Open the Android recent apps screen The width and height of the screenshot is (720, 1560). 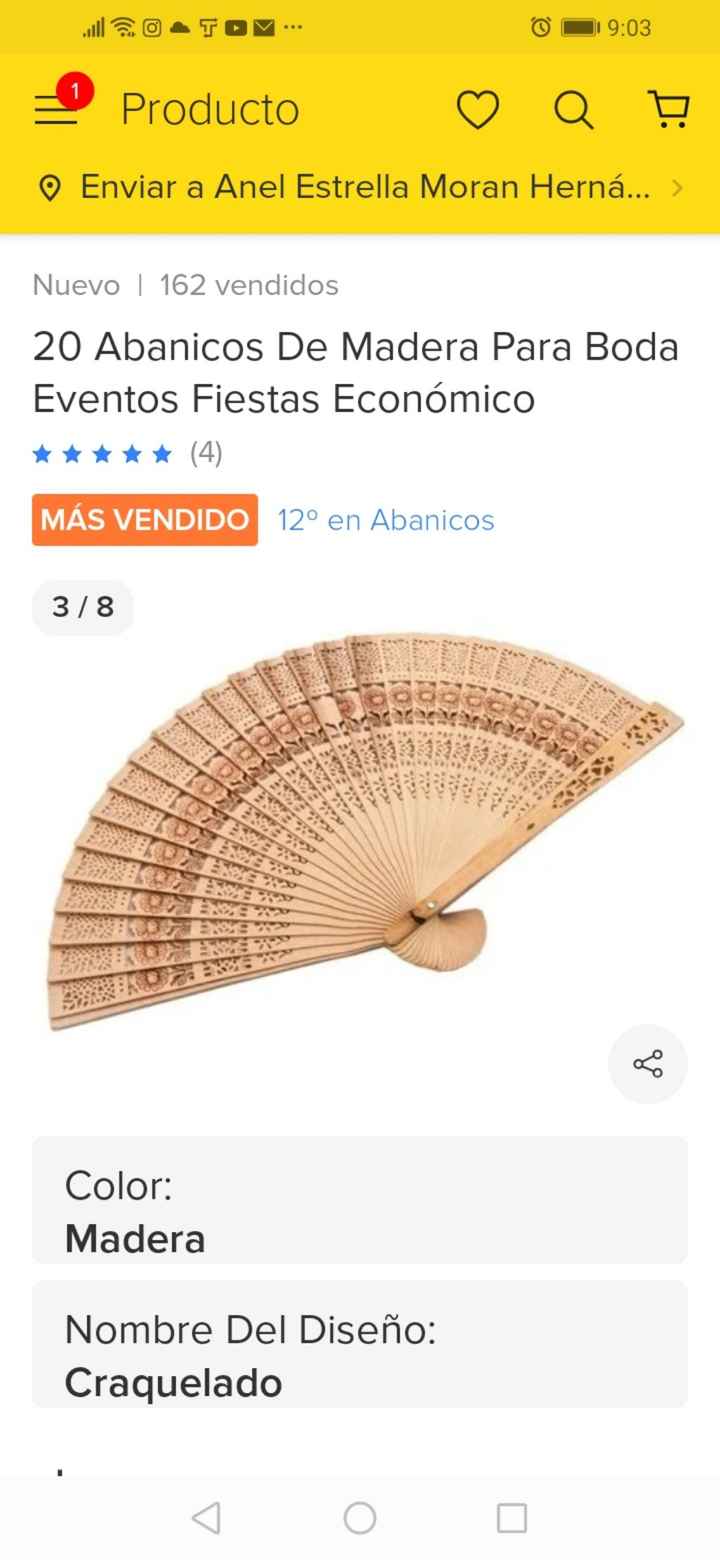(x=511, y=1518)
